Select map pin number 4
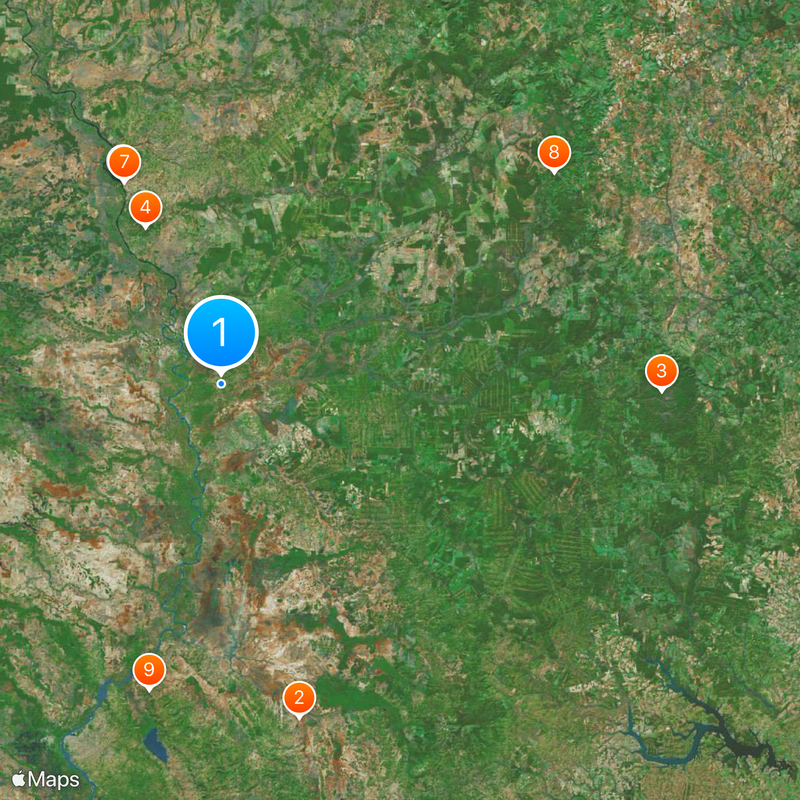Viewport: 800px width, 800px height. pyautogui.click(x=145, y=208)
